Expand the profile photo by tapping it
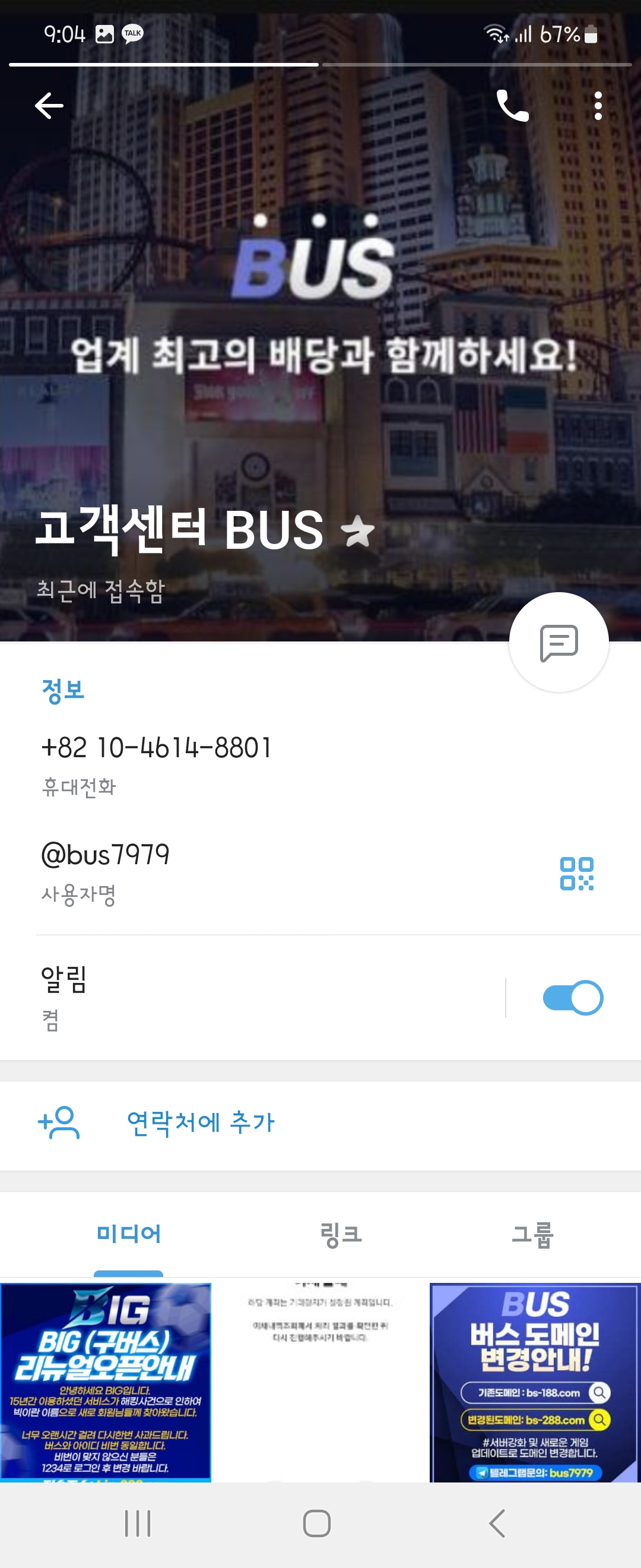This screenshot has width=641, height=1568. (320, 304)
